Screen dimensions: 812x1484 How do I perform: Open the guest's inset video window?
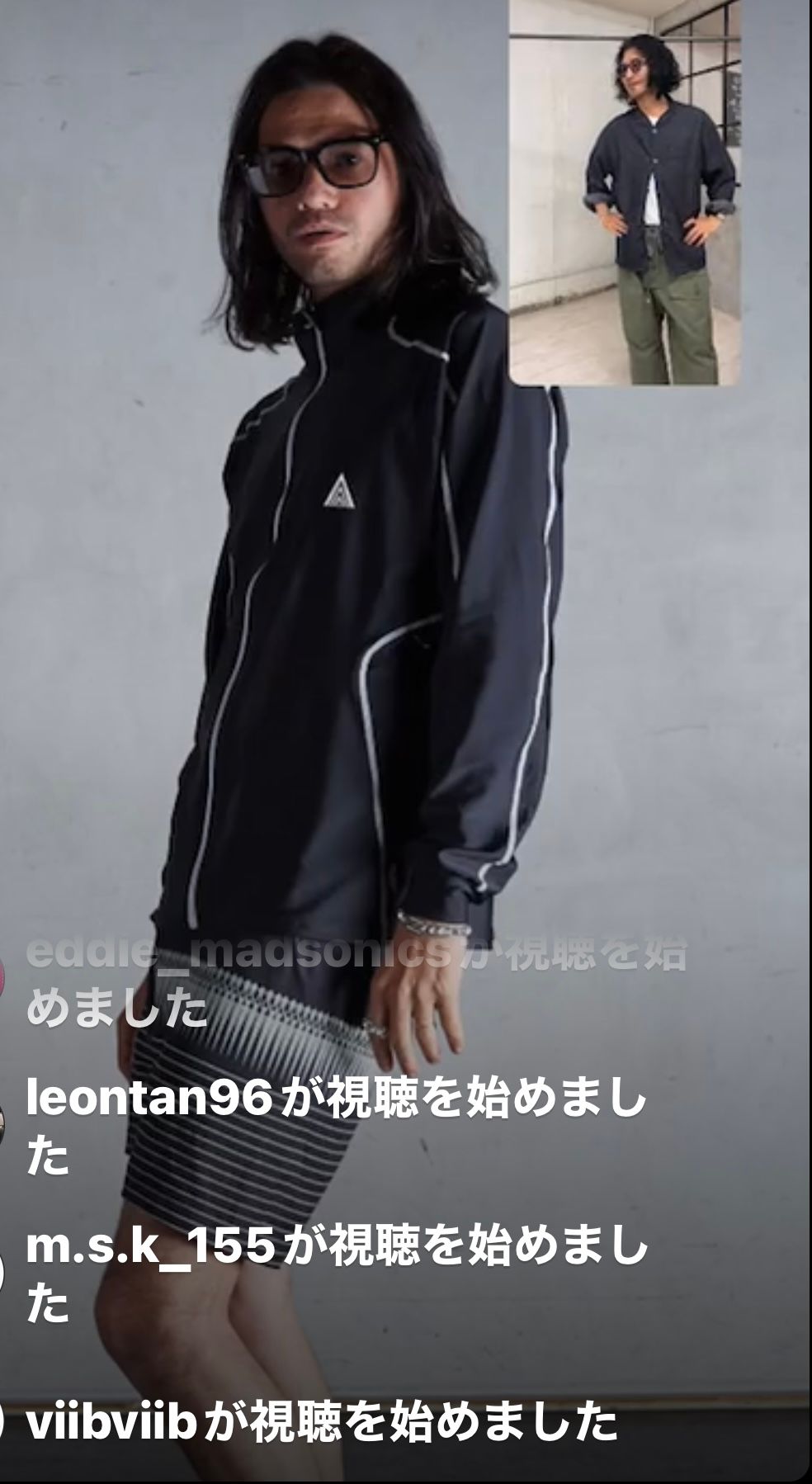click(x=625, y=191)
